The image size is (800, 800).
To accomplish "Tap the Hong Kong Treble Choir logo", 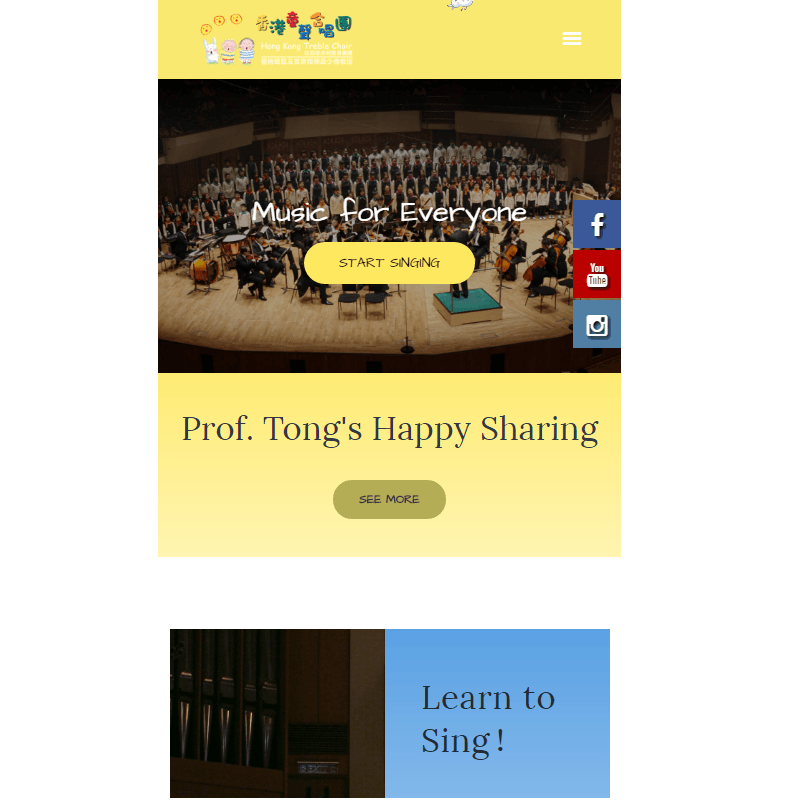I will click(x=278, y=40).
